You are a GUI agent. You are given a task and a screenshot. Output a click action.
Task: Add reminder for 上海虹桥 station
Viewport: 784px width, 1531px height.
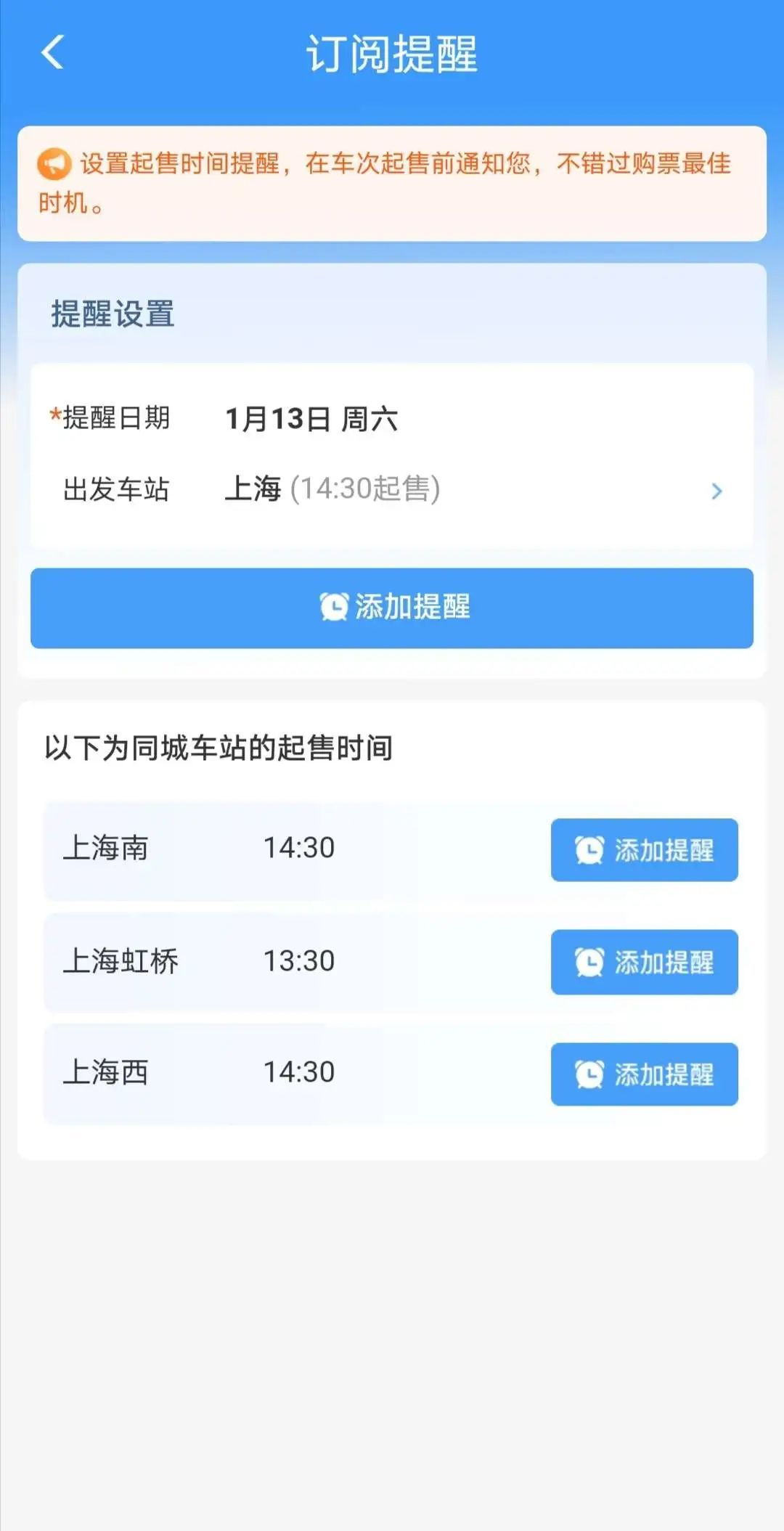644,962
